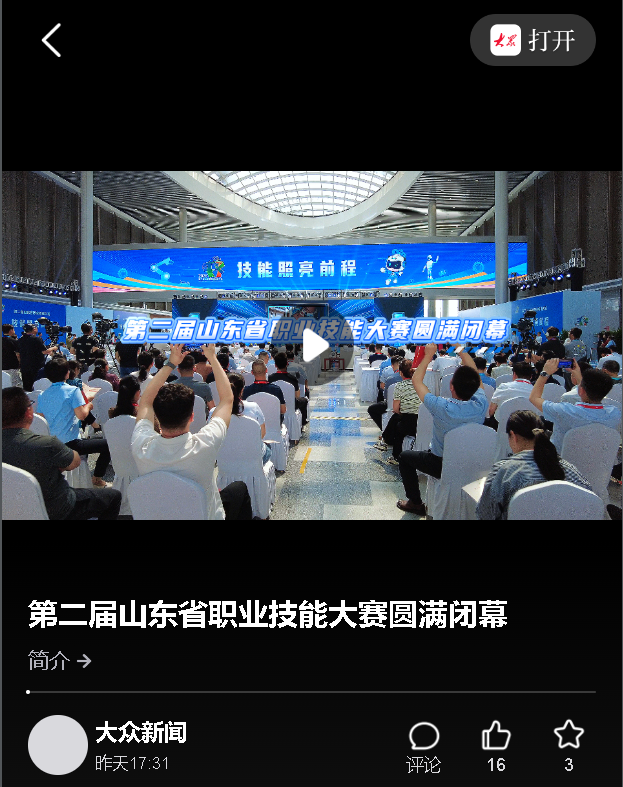This screenshot has width=623, height=787.
Task: Expand the 简介 description
Action: [x=60, y=661]
